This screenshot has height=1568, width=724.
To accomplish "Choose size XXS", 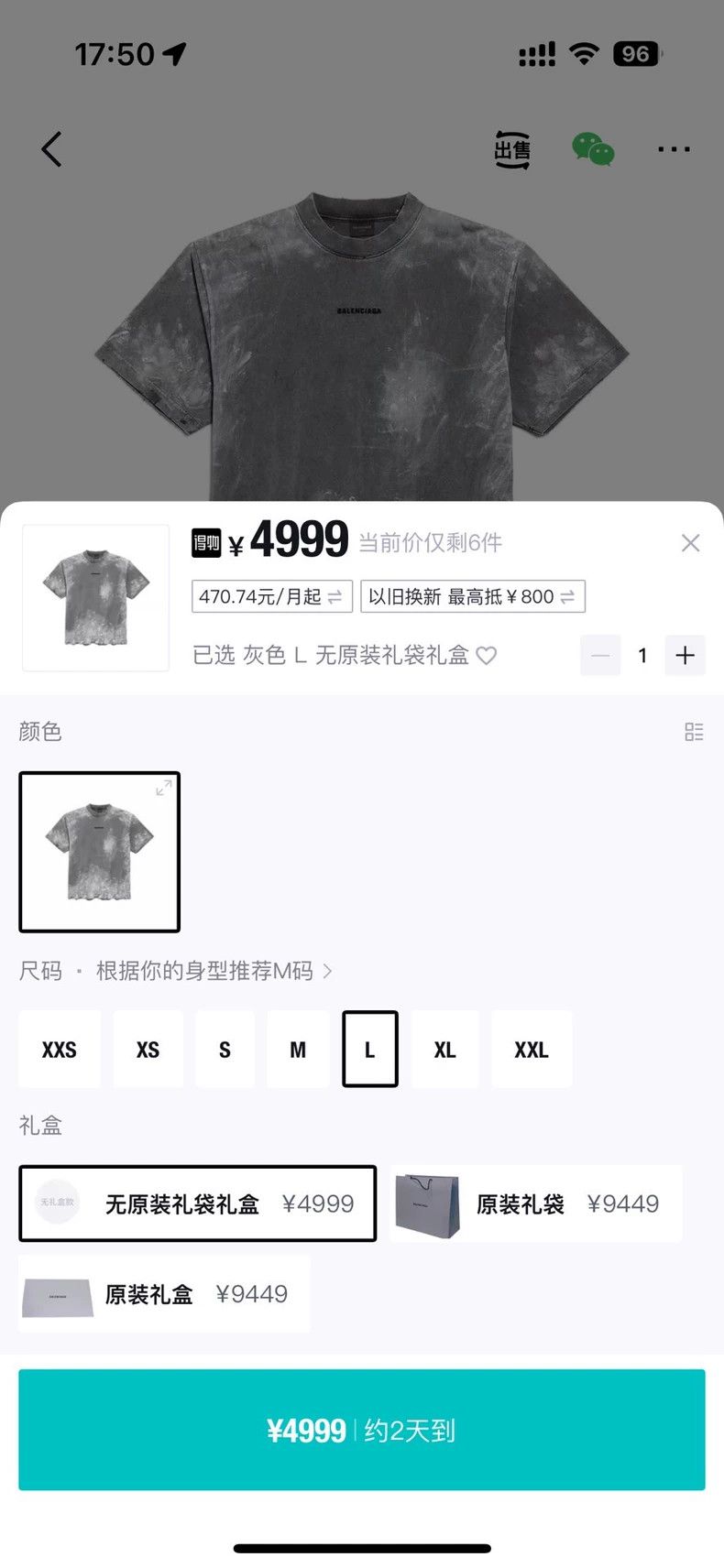I will [x=60, y=1050].
